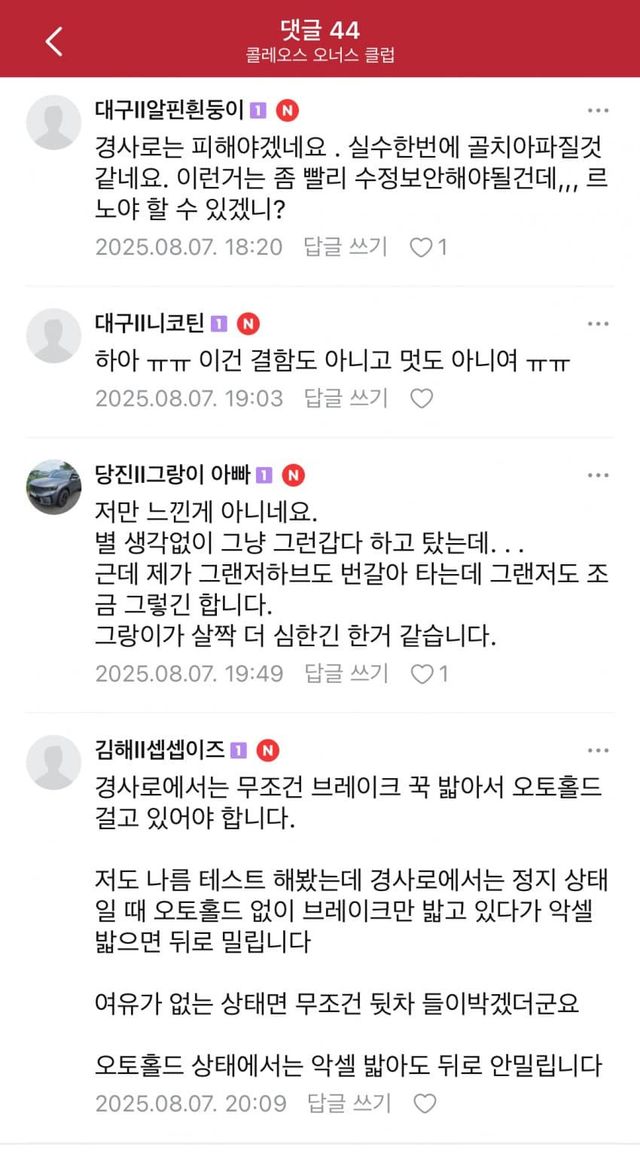Screen dimensions: 640x1160
Task: Like the comment by 대구II니코틴
Action: [421, 399]
